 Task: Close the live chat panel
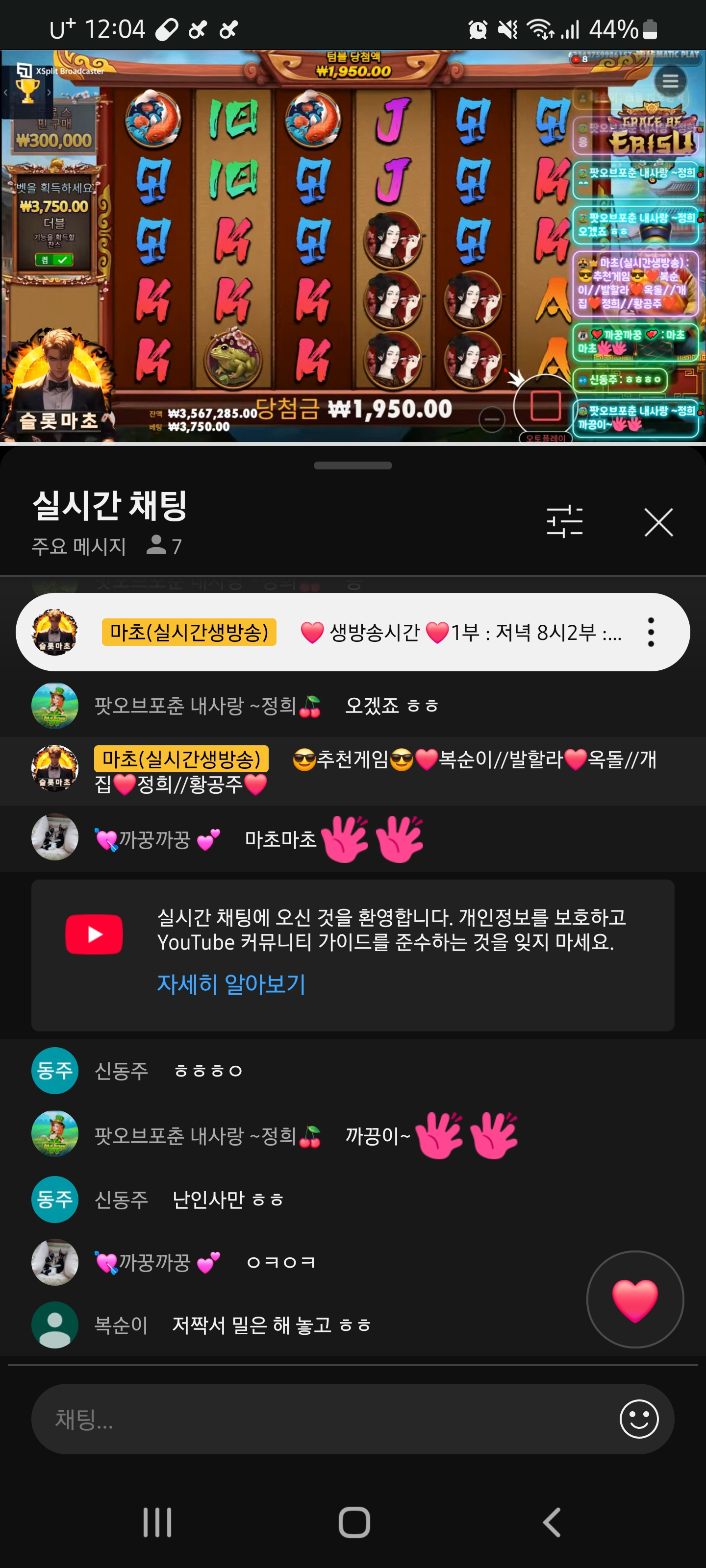pos(658,522)
